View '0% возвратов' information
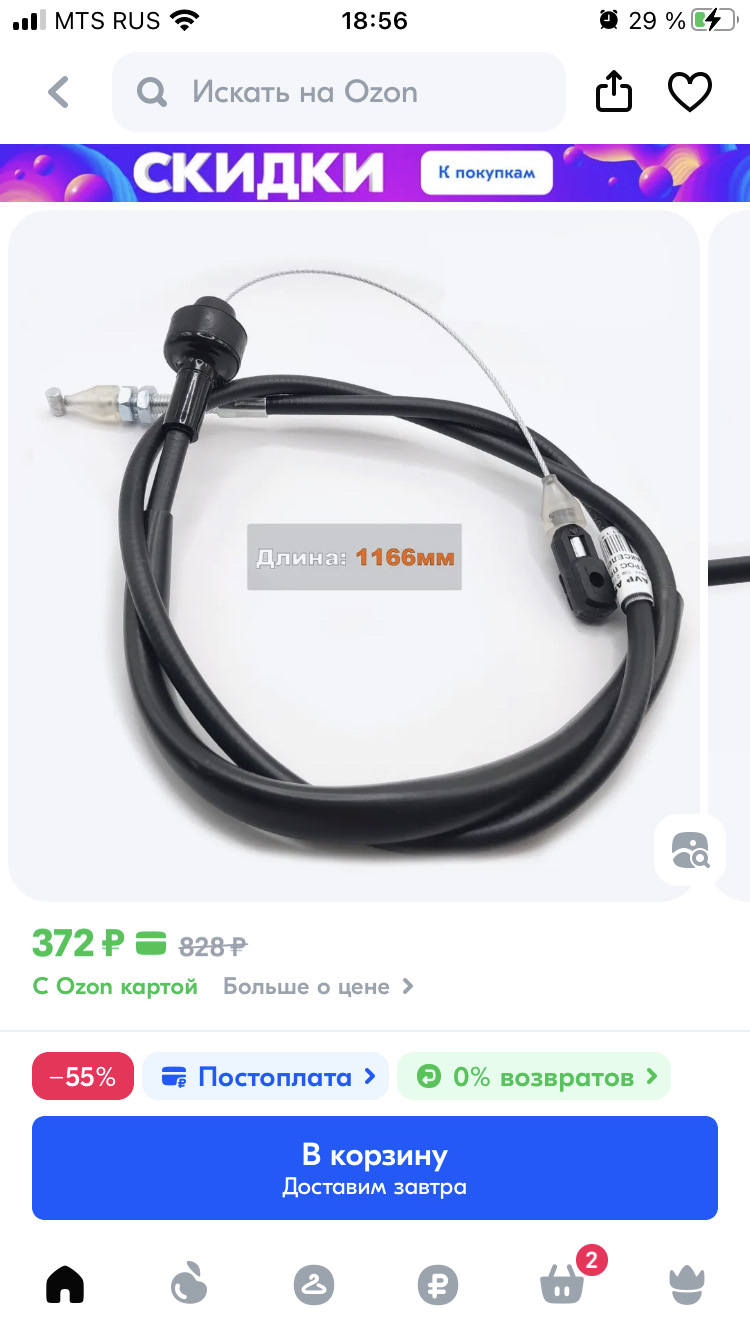The width and height of the screenshot is (750, 1334). [534, 1077]
